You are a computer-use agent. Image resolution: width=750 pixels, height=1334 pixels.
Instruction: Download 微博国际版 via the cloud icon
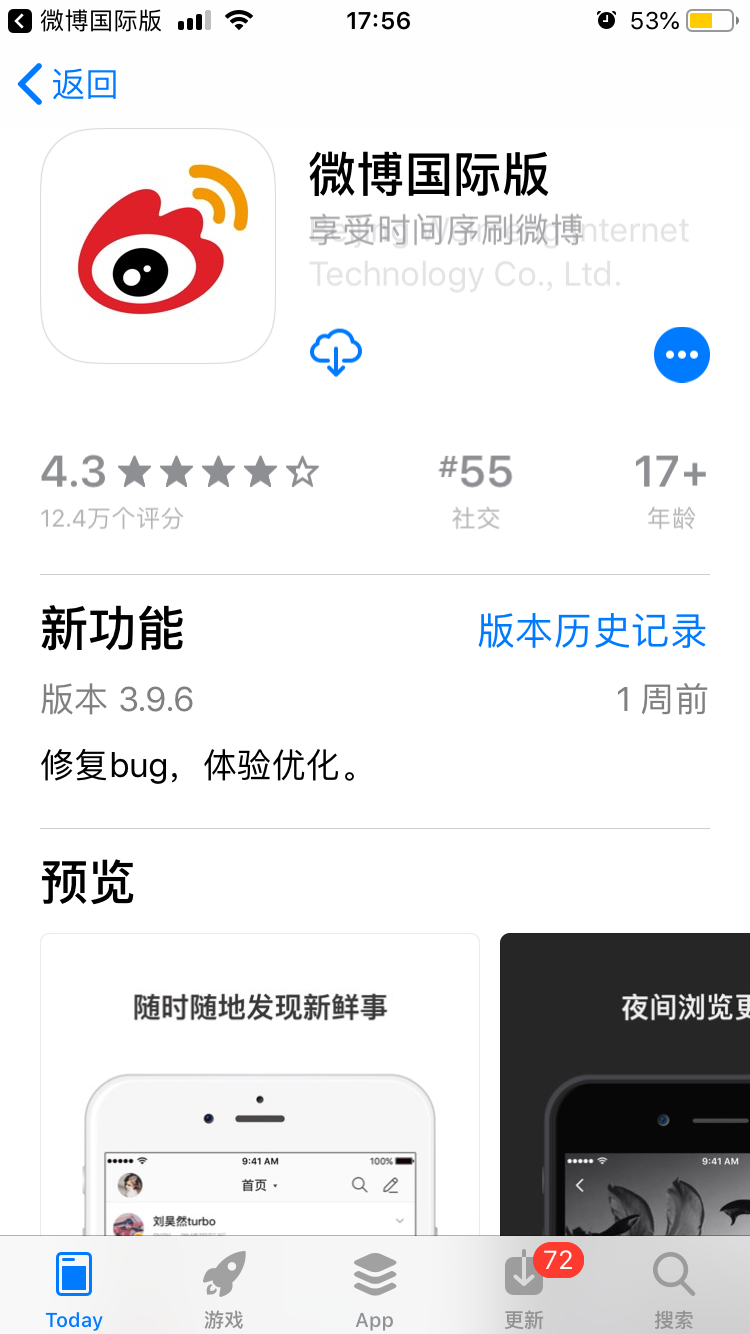click(x=336, y=354)
